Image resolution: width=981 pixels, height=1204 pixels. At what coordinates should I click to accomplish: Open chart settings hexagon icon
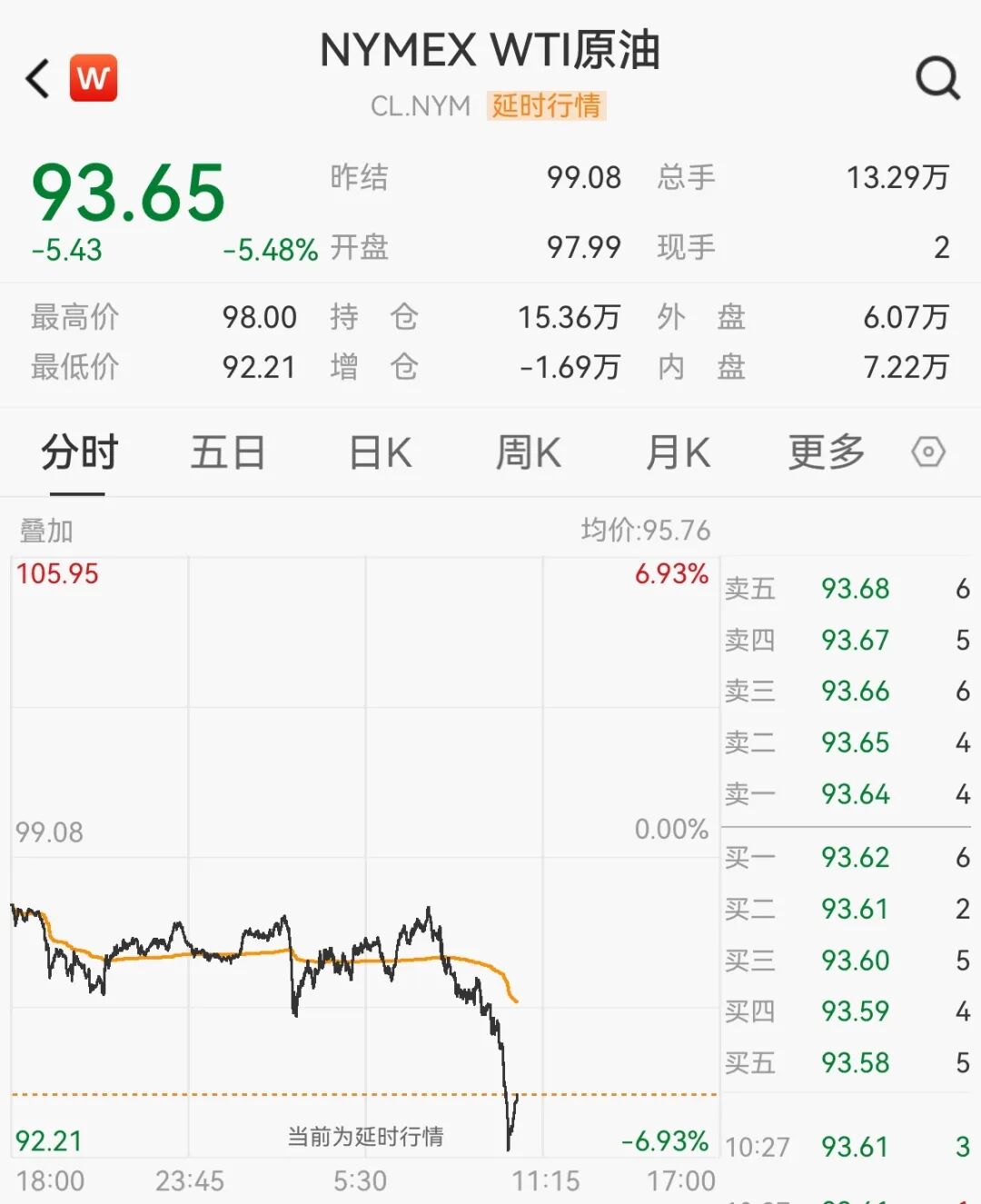tap(927, 452)
